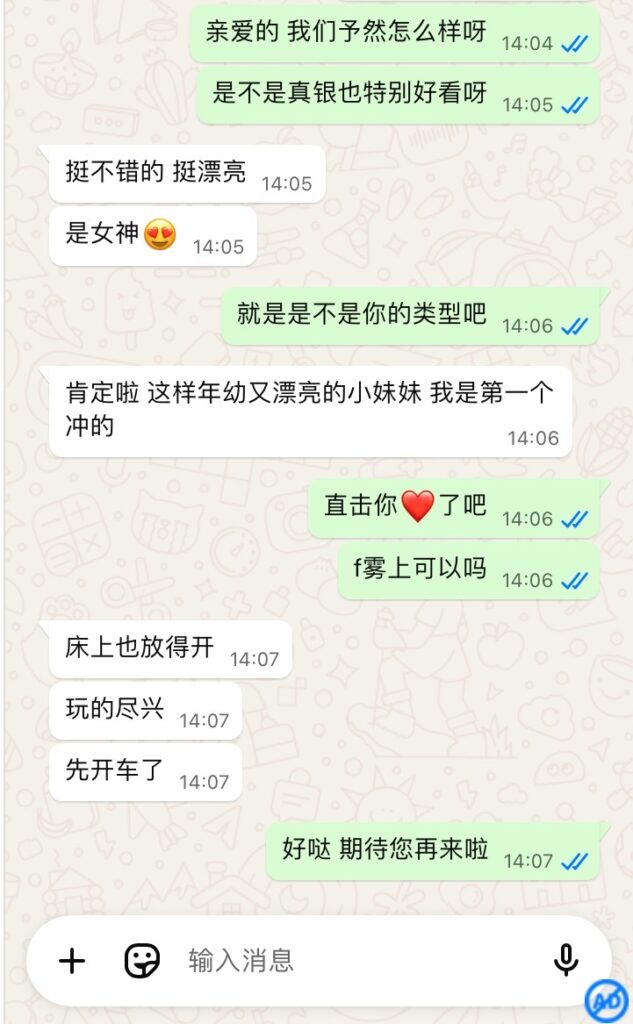Image resolution: width=633 pixels, height=1024 pixels.
Task: Focus the message input field
Action: click(350, 961)
